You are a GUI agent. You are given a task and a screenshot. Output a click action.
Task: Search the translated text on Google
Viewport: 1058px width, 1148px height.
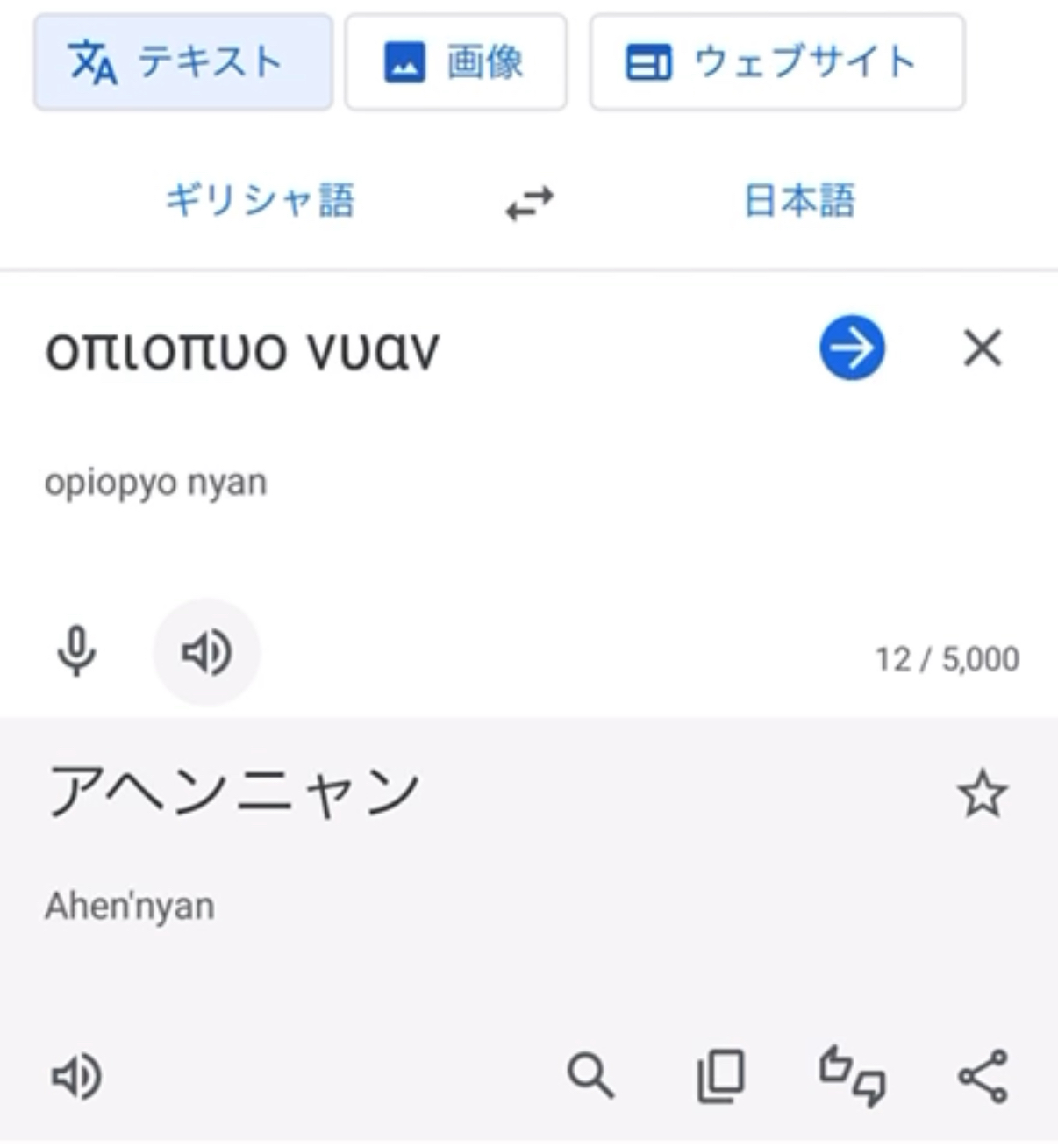(590, 1076)
